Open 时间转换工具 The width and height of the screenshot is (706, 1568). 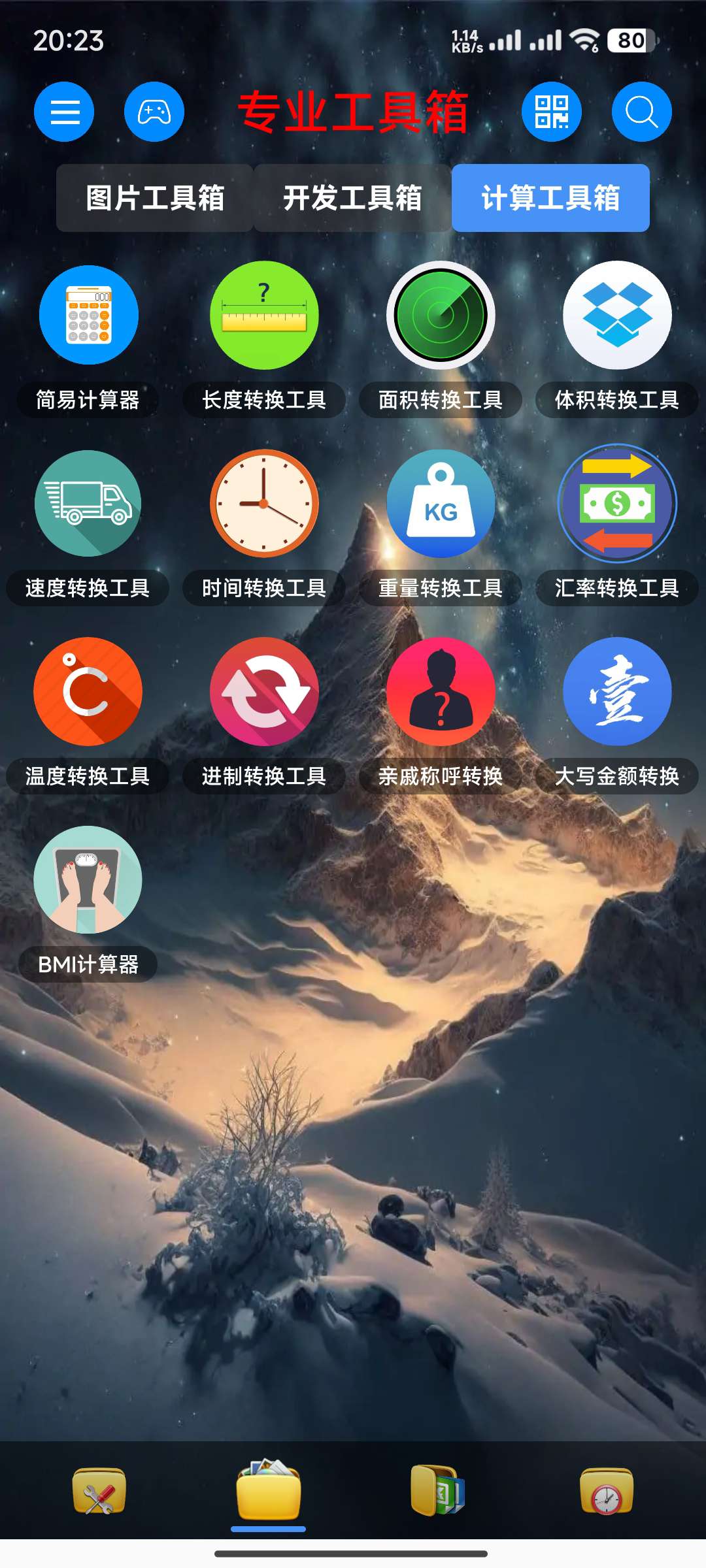[264, 504]
